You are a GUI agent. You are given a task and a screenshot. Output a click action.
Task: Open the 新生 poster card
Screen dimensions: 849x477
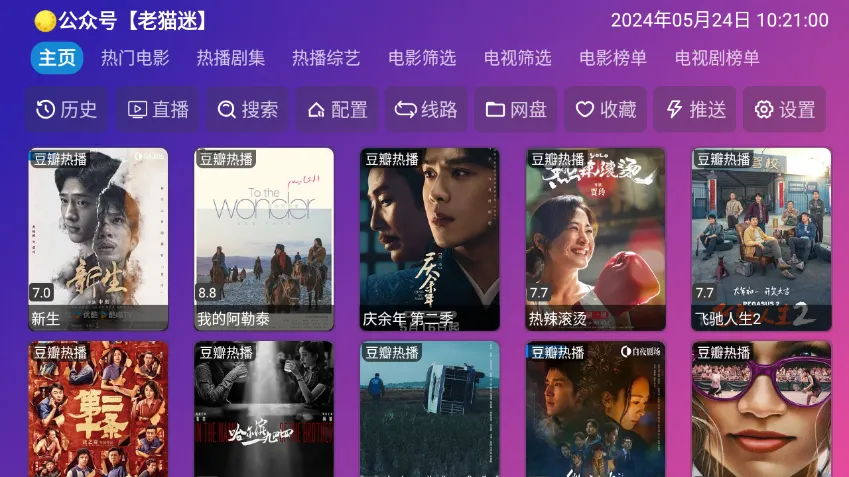98,239
